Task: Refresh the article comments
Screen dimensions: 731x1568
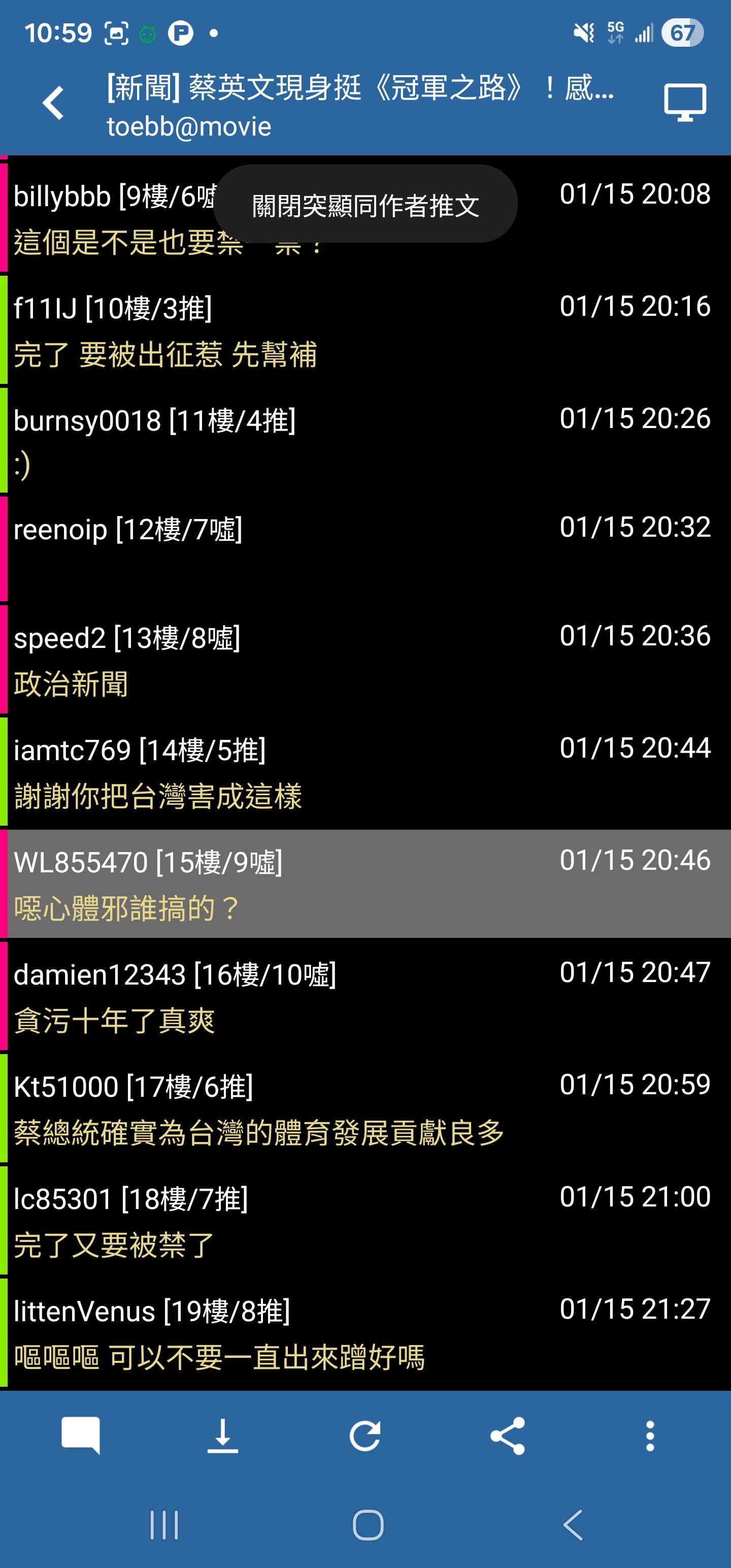Action: (x=365, y=1435)
